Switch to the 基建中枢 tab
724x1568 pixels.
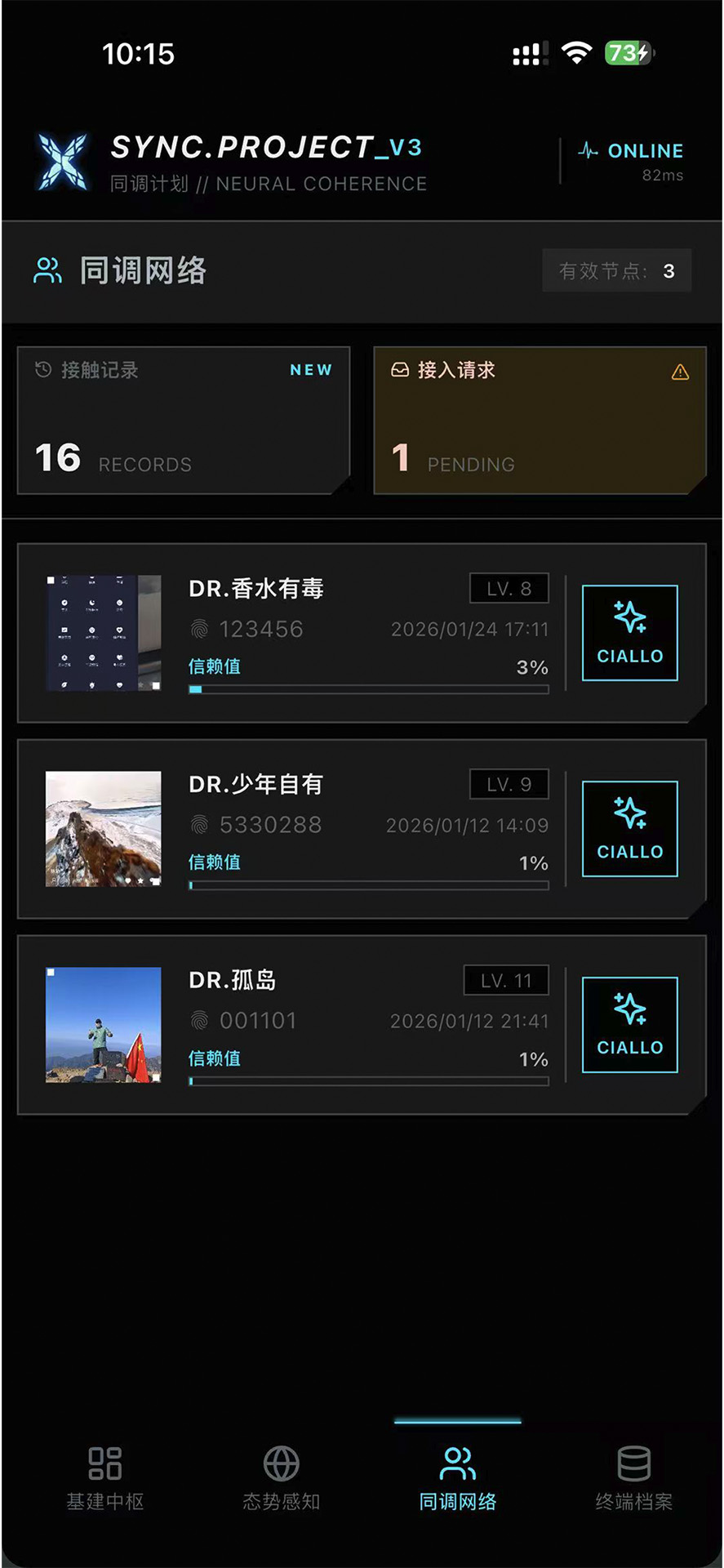tap(105, 1478)
